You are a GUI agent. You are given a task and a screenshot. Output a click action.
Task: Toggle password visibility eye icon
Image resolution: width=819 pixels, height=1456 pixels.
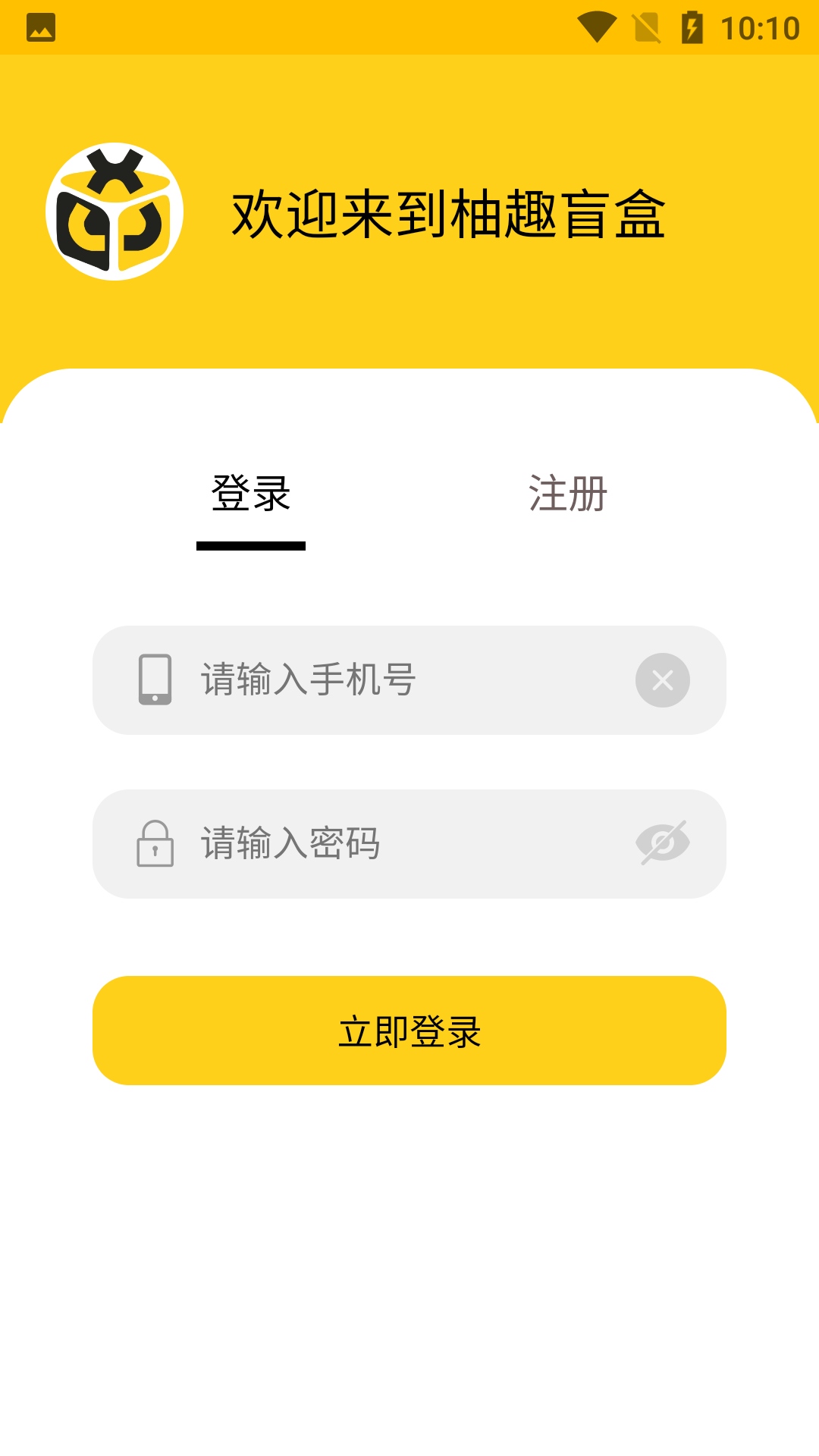click(x=662, y=843)
